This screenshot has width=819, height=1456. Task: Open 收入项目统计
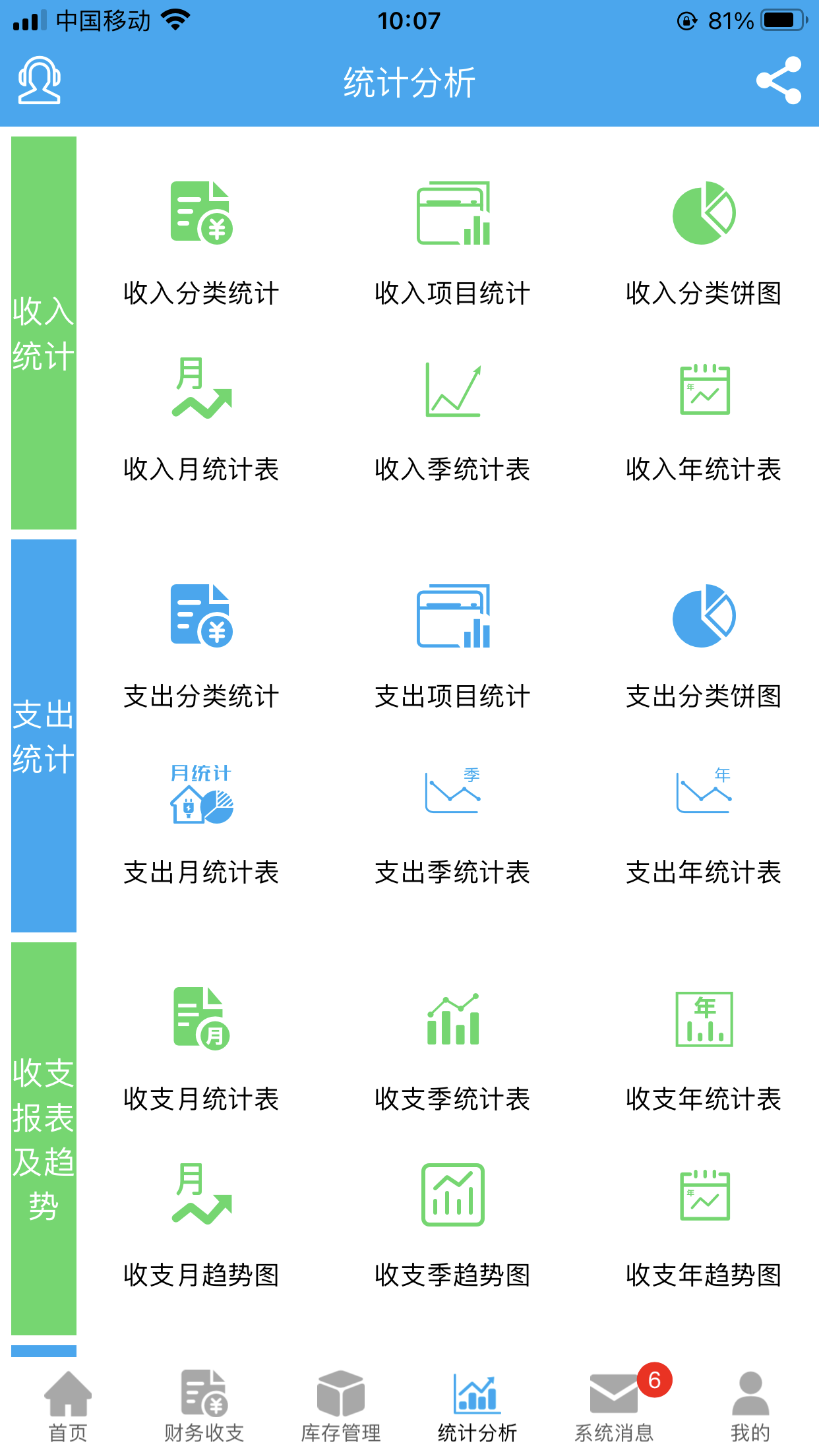453,243
